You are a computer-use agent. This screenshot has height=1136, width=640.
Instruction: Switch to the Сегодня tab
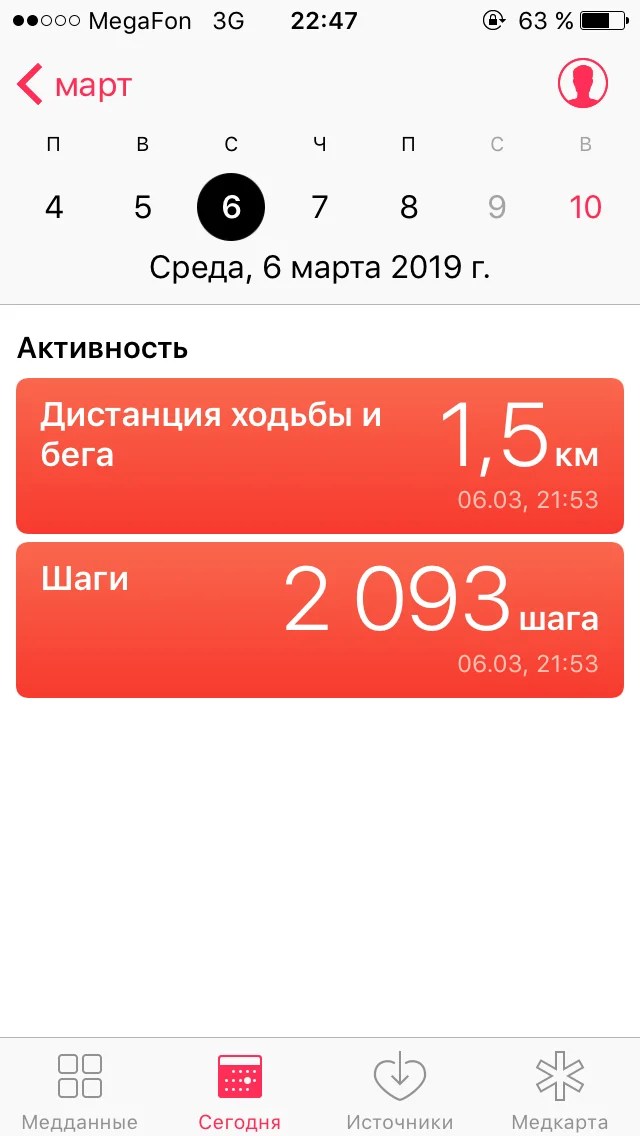pos(240,1090)
